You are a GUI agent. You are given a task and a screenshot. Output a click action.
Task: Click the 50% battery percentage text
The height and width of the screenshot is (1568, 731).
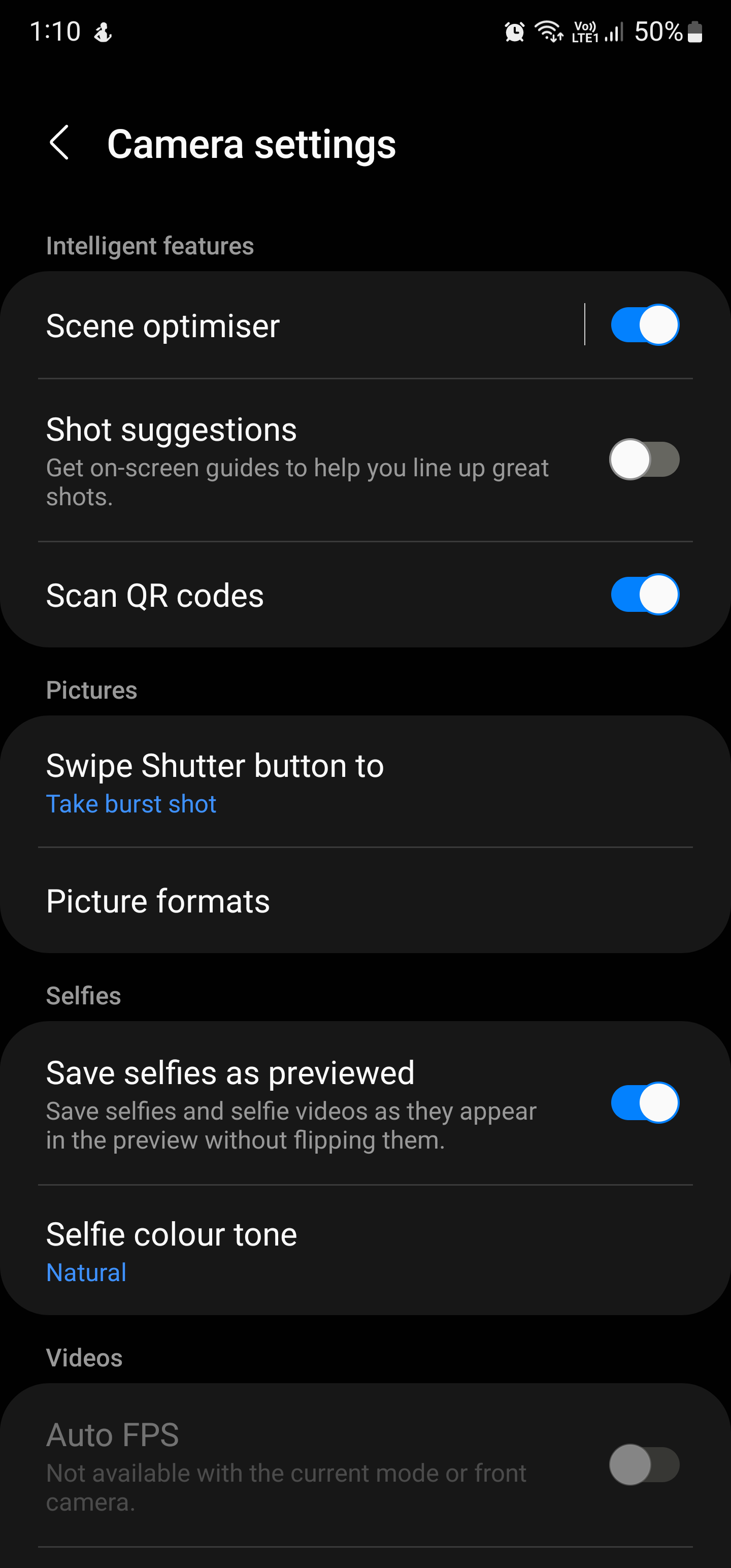point(658,31)
